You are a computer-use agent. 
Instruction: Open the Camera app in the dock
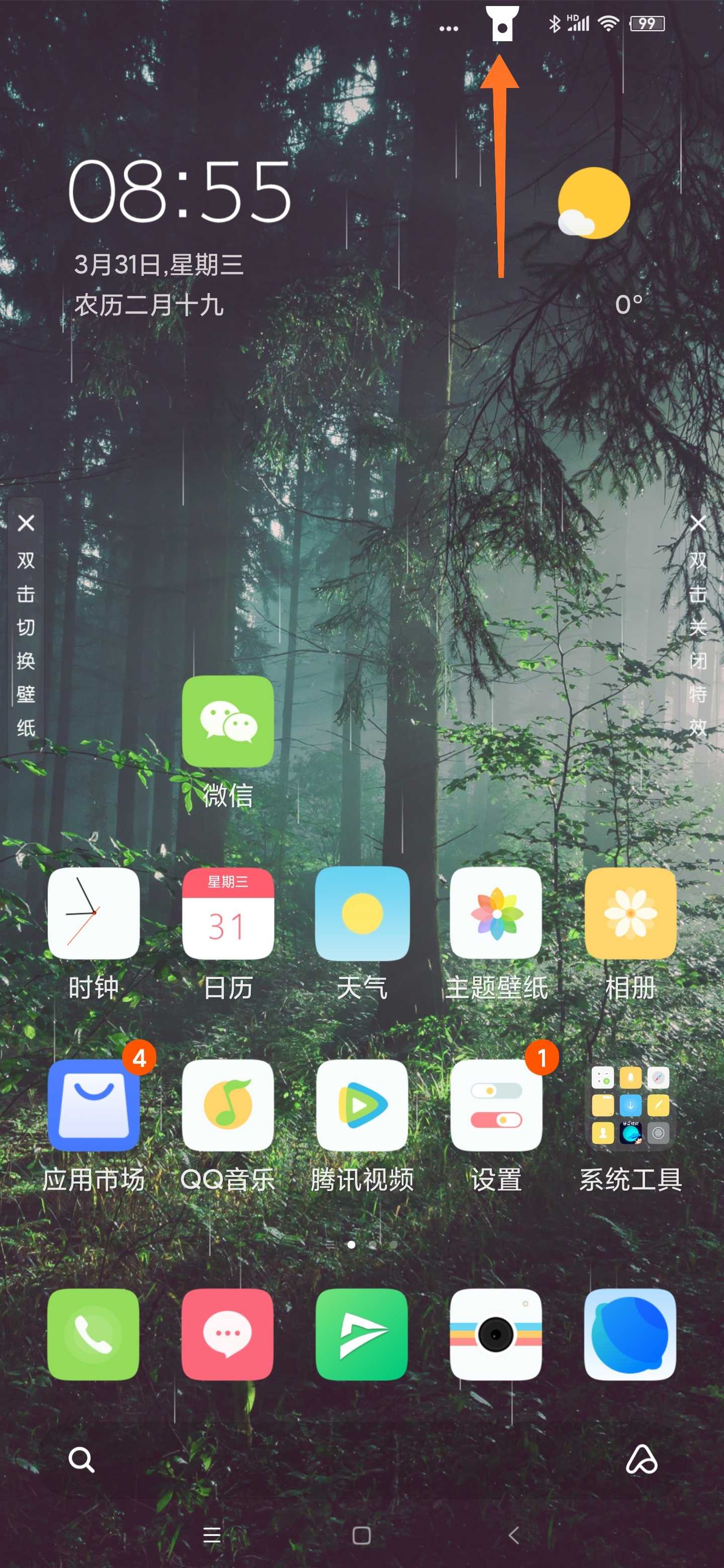pyautogui.click(x=496, y=1334)
